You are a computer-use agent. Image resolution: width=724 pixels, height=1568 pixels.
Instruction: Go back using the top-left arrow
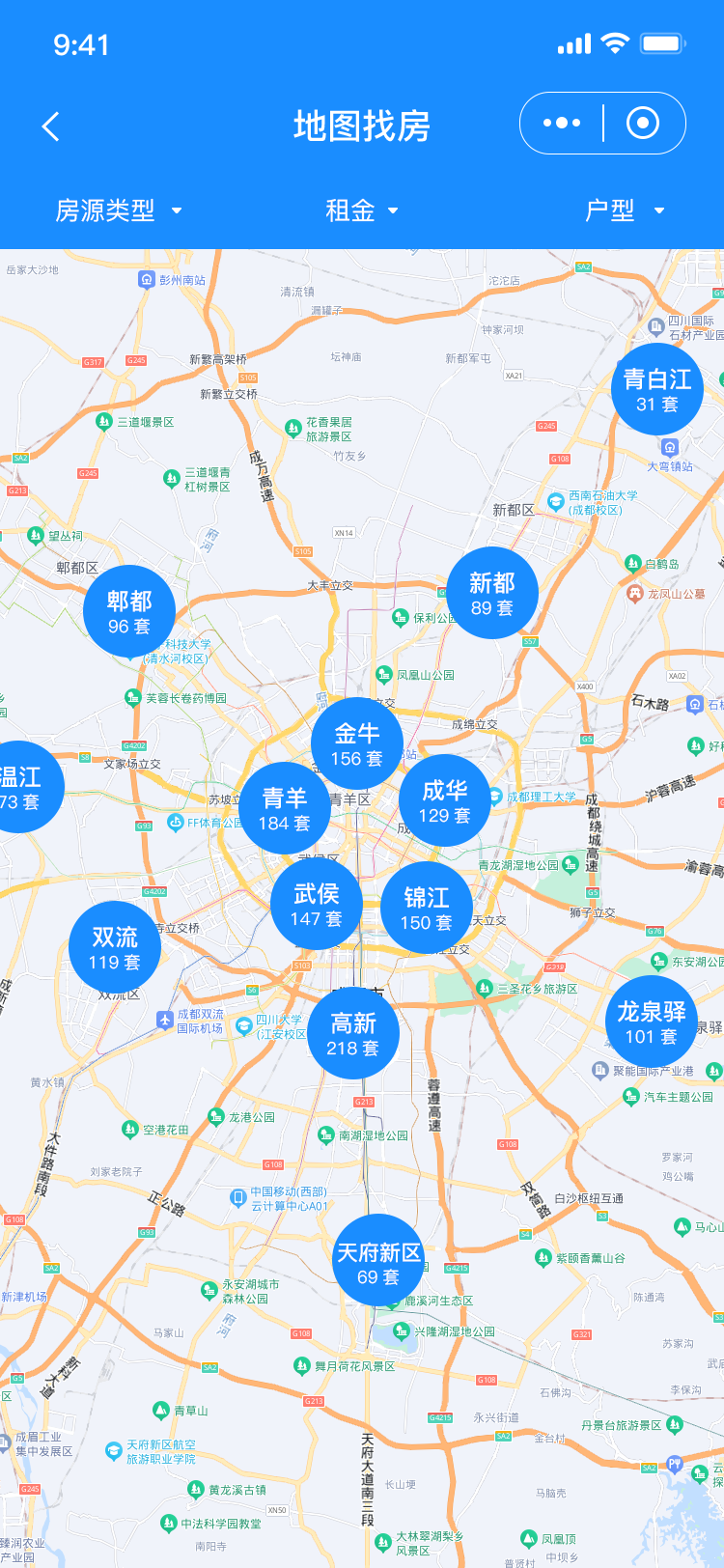(51, 126)
